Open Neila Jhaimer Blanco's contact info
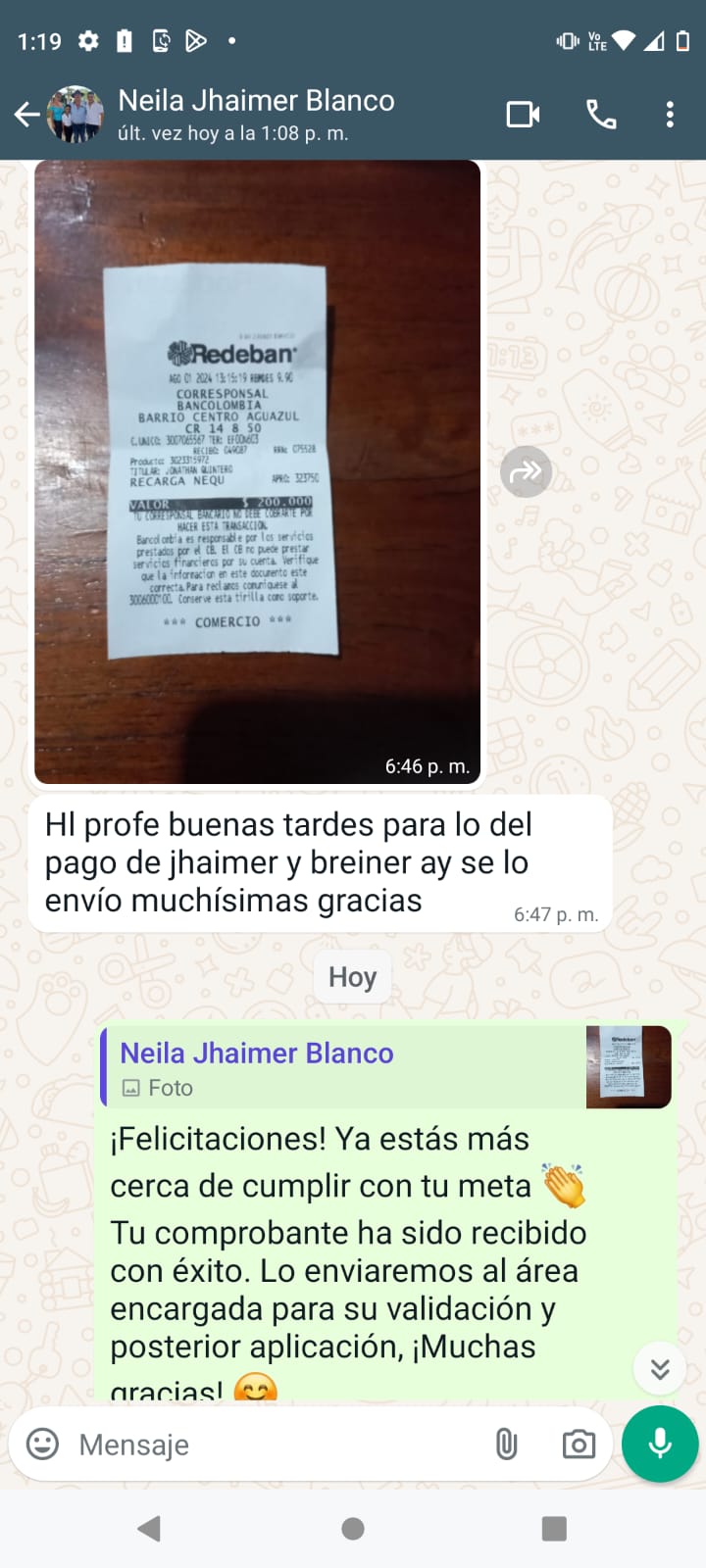This screenshot has width=706, height=1568. click(x=256, y=114)
